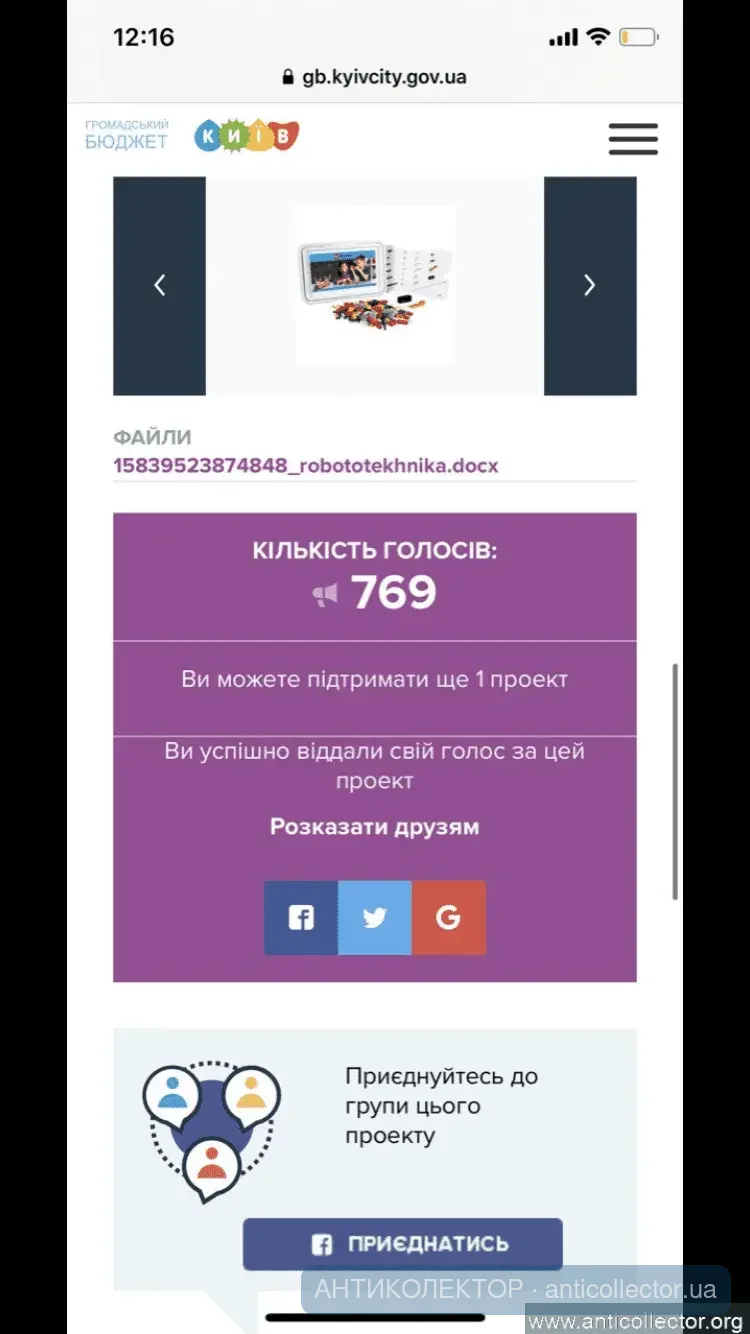Tap the Приєднатись Facebook group button
The image size is (750, 1334).
(402, 1244)
